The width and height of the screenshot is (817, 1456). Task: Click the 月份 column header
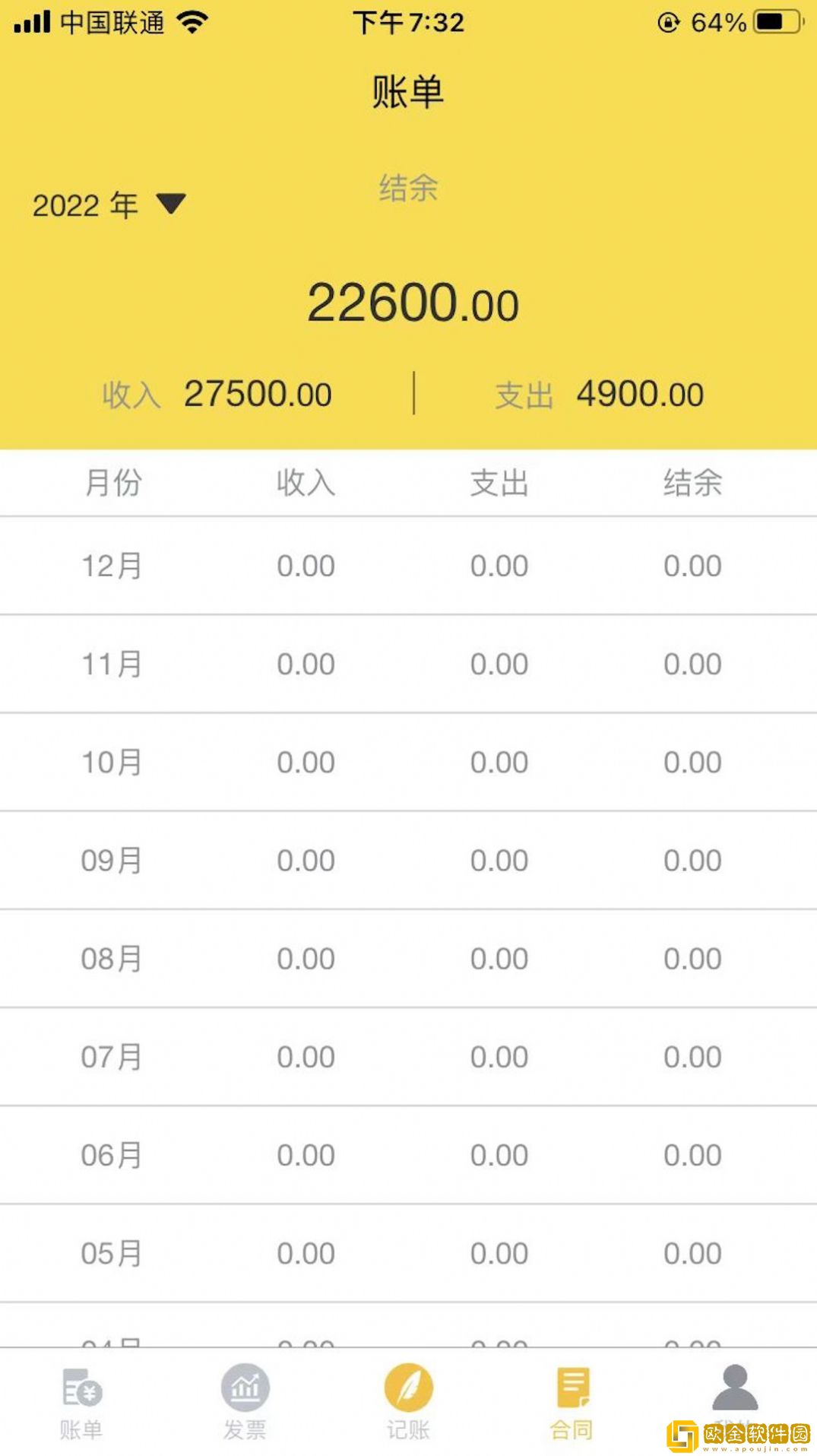click(x=114, y=482)
